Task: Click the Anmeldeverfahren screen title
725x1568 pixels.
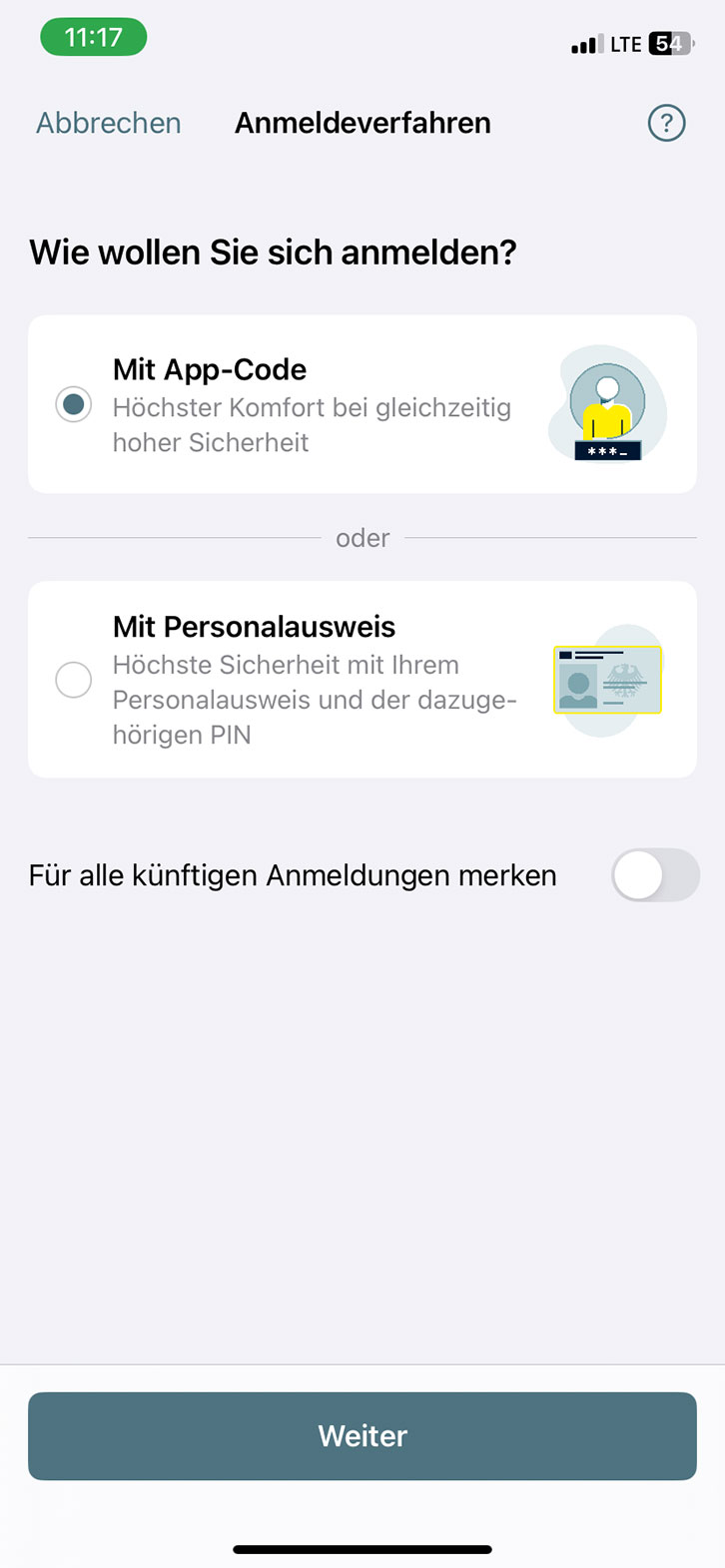Action: click(x=362, y=123)
